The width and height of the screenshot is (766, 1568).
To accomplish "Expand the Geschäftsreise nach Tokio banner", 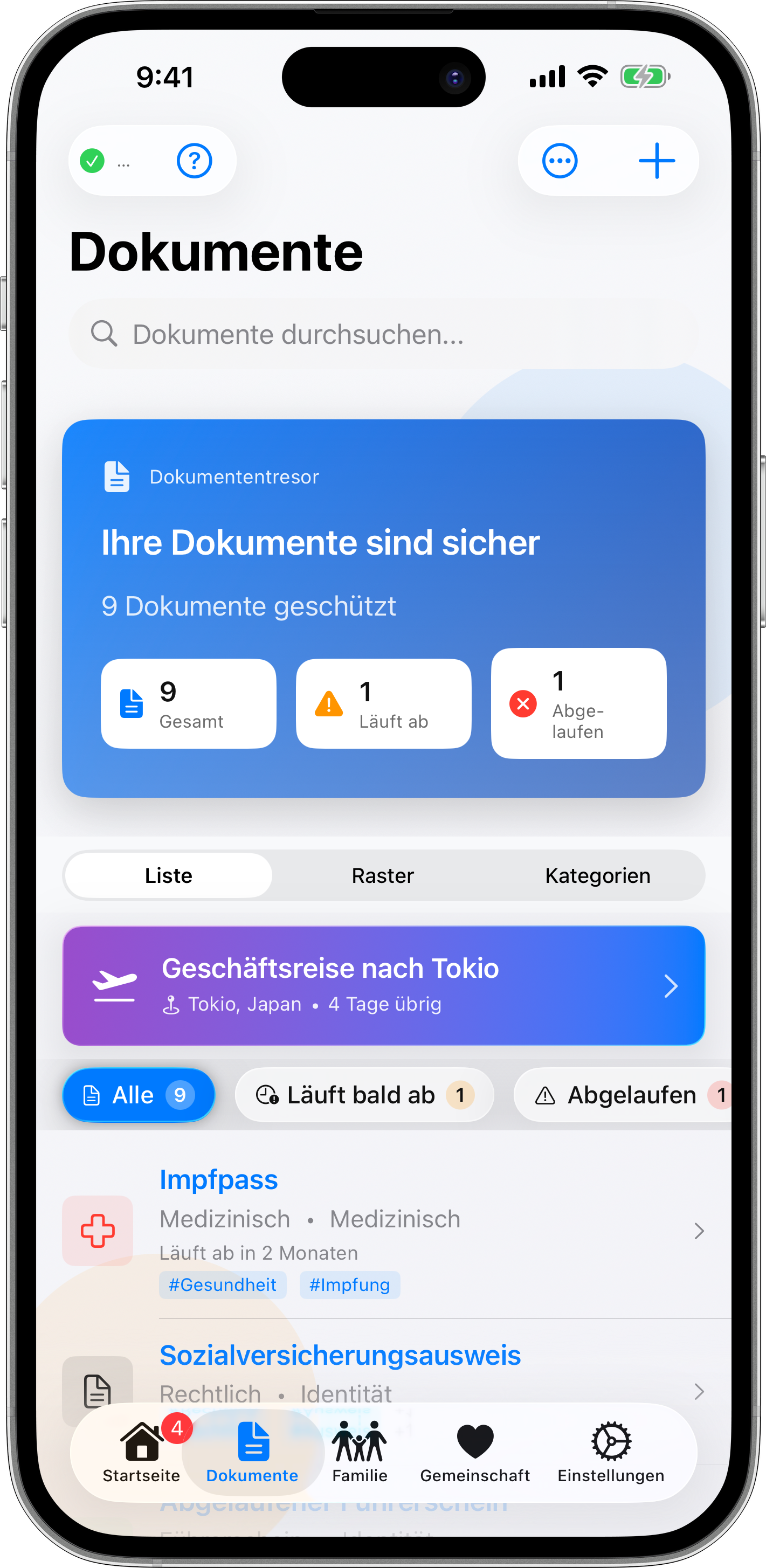I will click(383, 985).
